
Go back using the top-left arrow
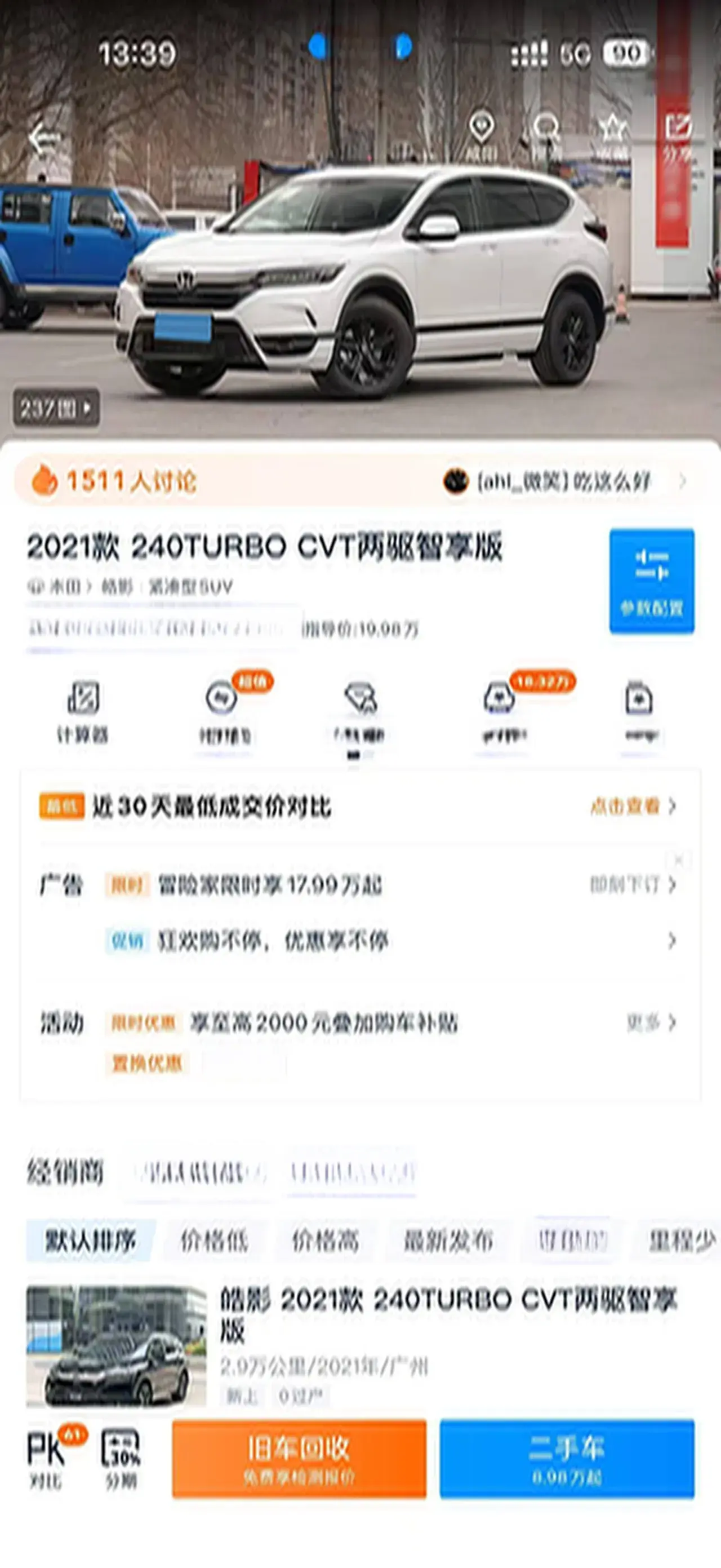click(44, 139)
